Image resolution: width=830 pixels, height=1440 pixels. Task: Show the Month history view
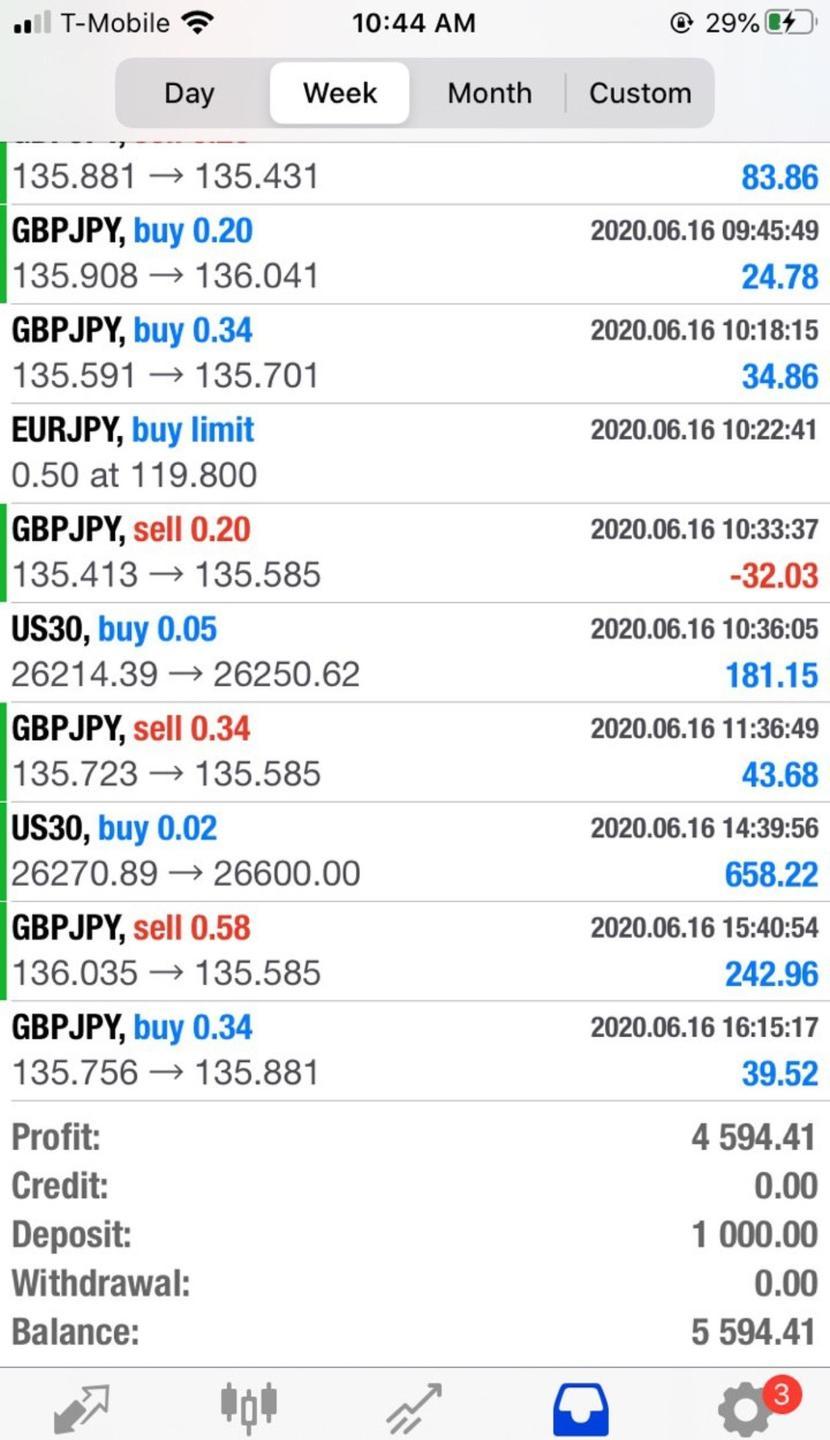click(x=489, y=93)
